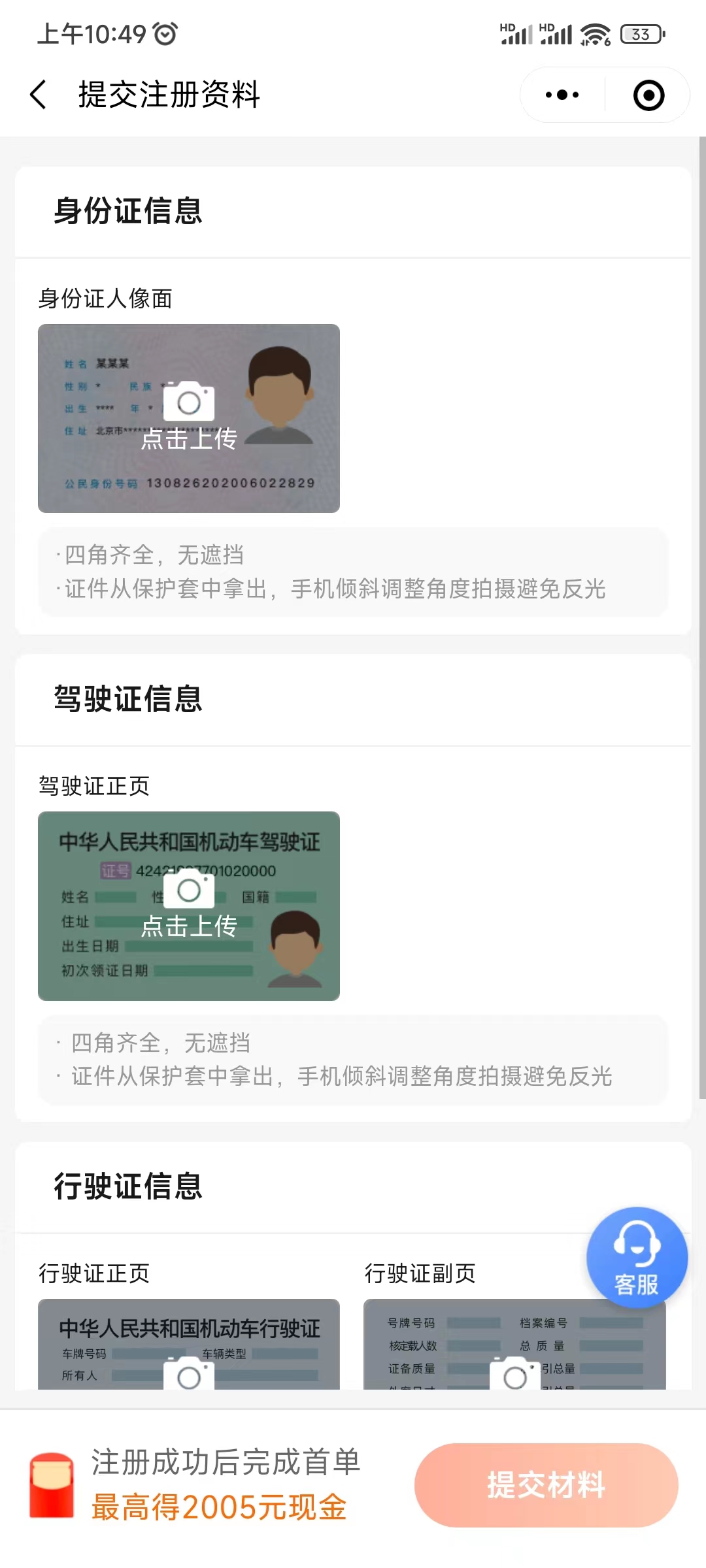The width and height of the screenshot is (706, 1568).
Task: Select the driver's license sample thumbnail
Action: (188, 906)
